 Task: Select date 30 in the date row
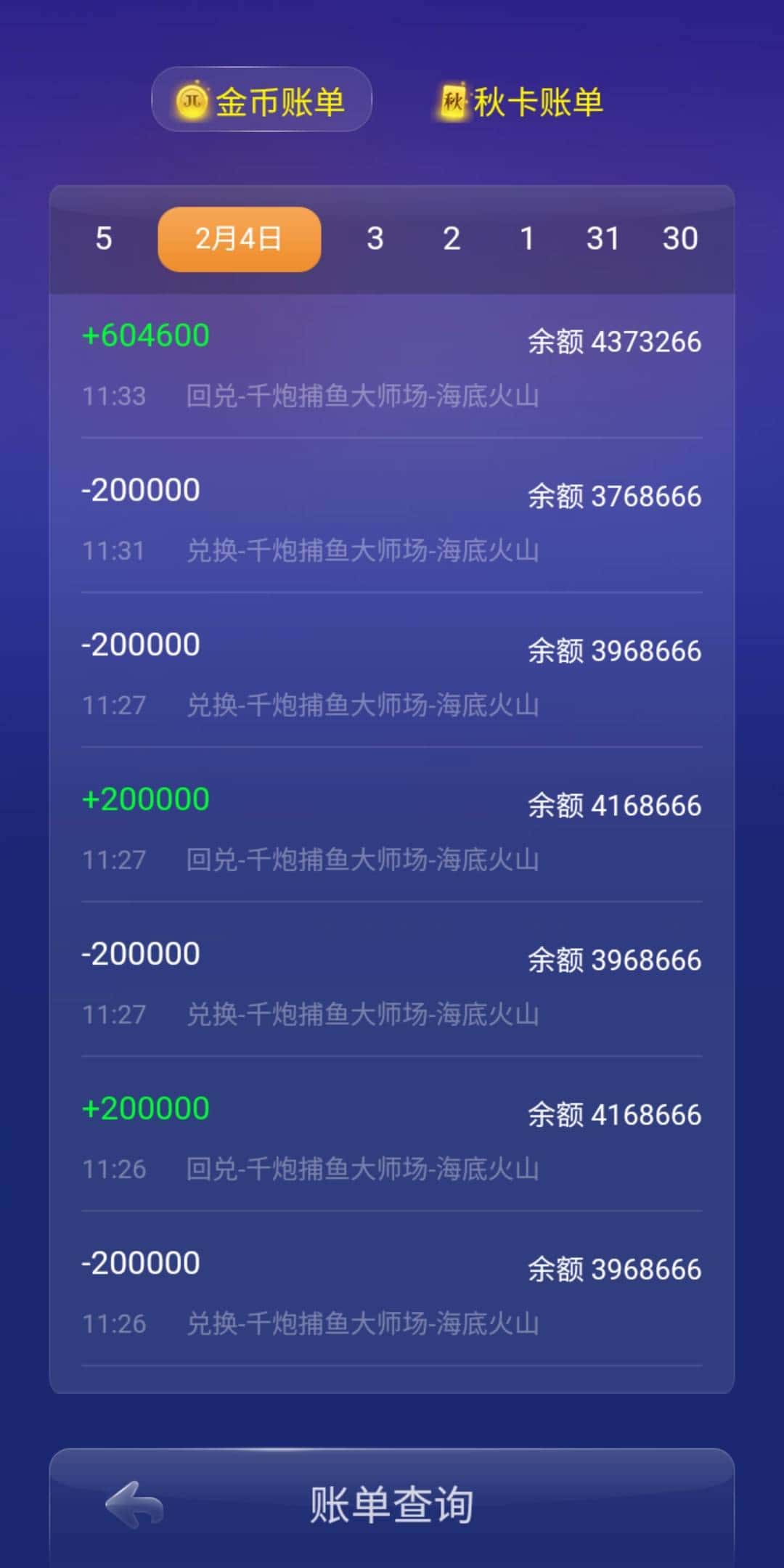click(680, 239)
